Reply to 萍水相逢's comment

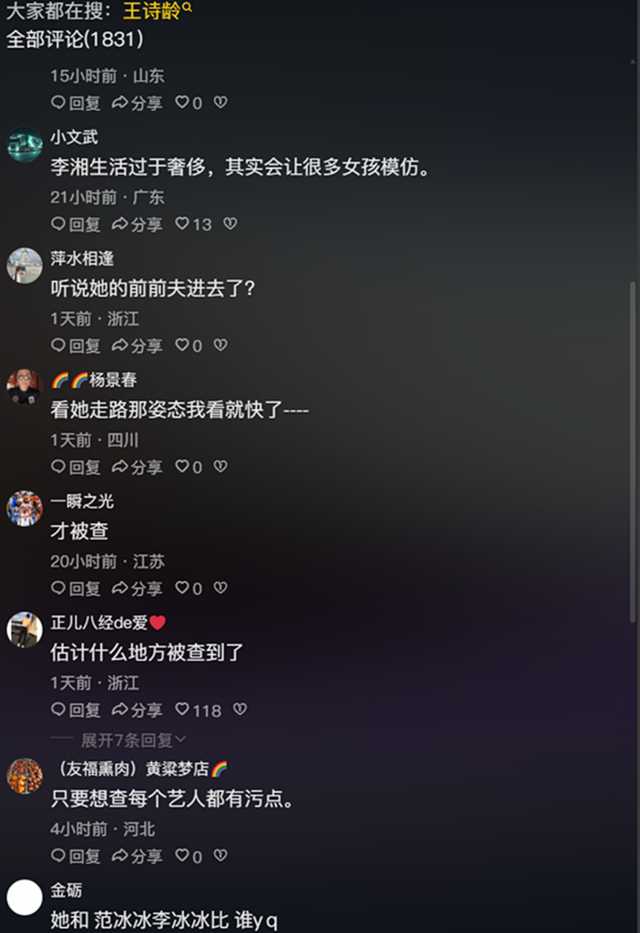pos(76,345)
